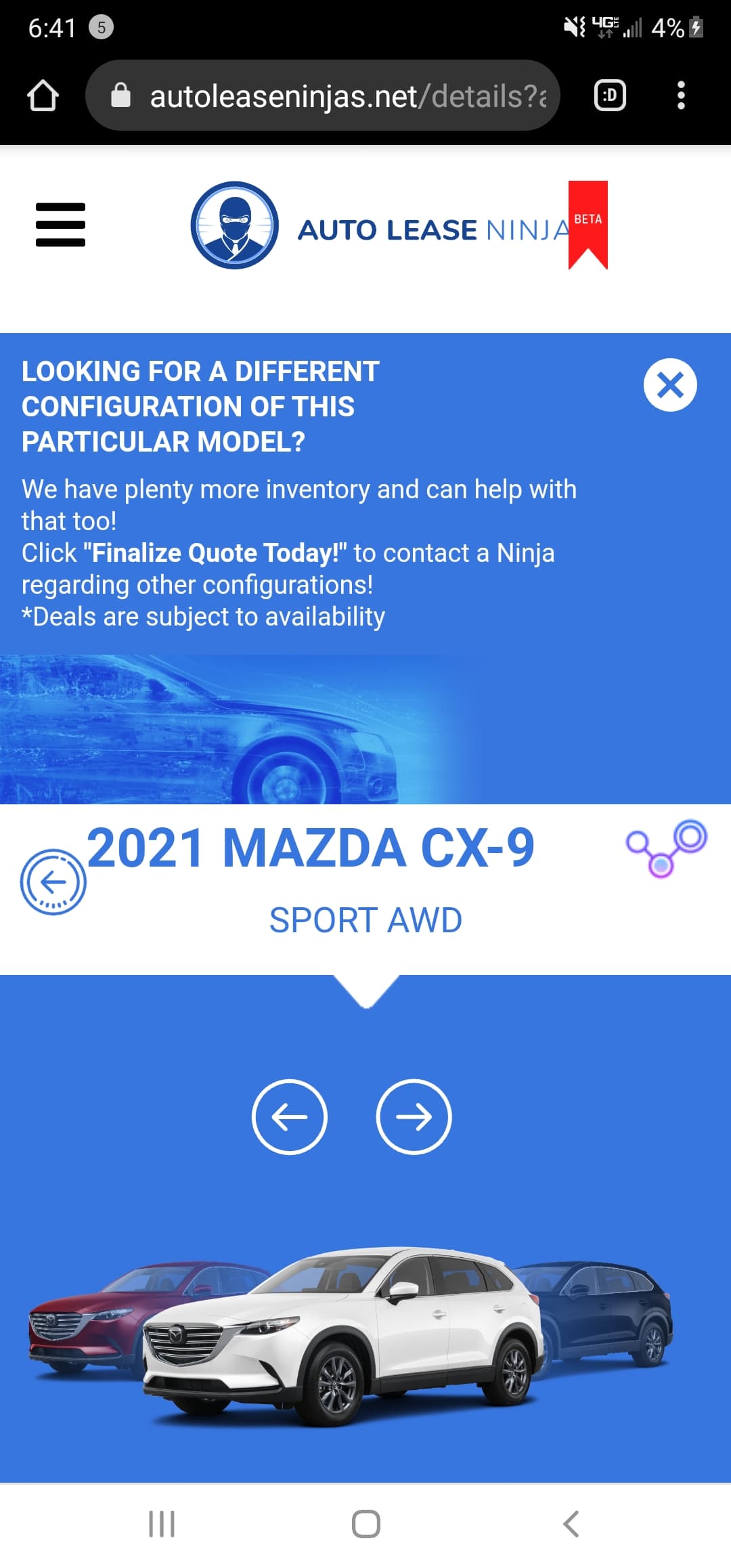
Task: Dismiss the different configuration banner
Action: point(670,385)
